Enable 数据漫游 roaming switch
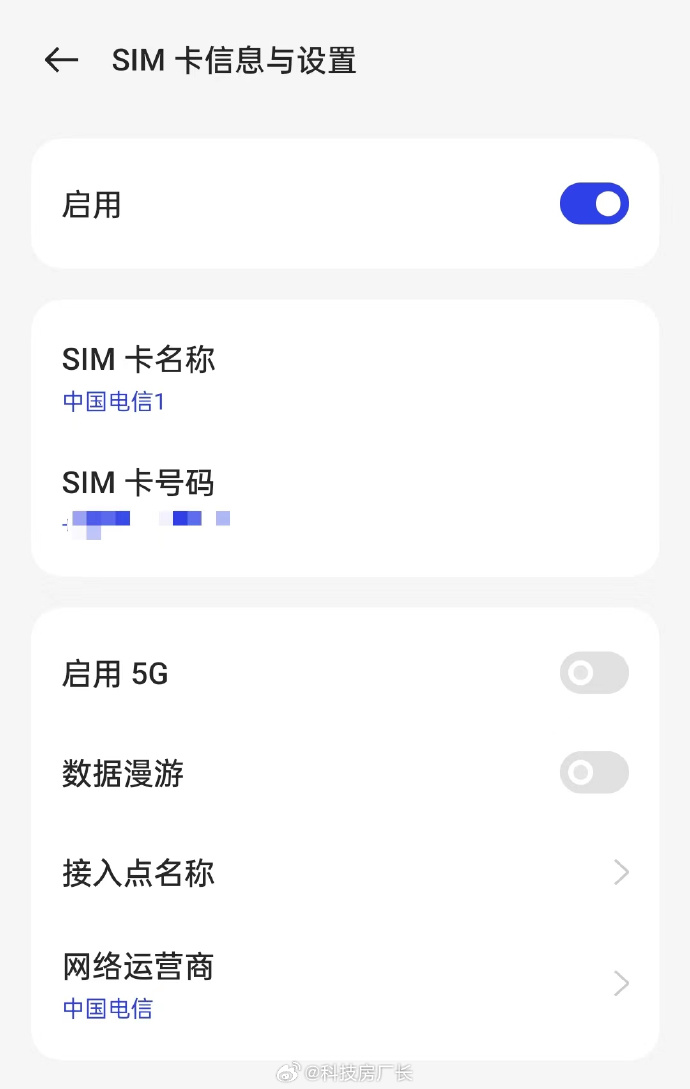This screenshot has width=690, height=1089. (594, 772)
